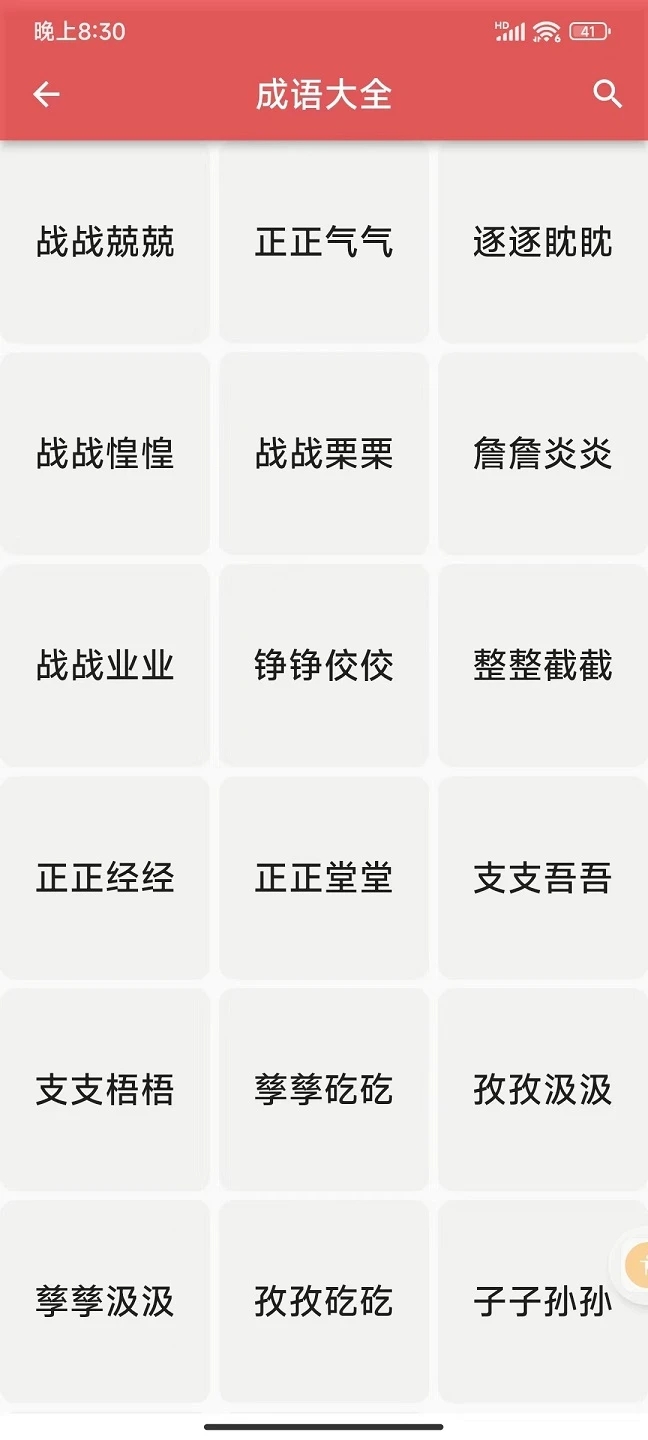The height and width of the screenshot is (1440, 648).
Task: Open the idiom 正正气气
Action: [324, 242]
